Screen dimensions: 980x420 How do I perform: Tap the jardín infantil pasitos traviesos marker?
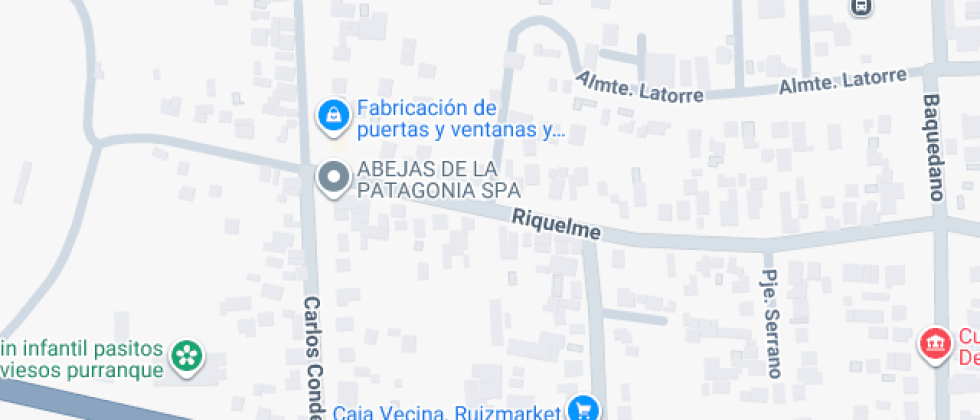tap(186, 356)
